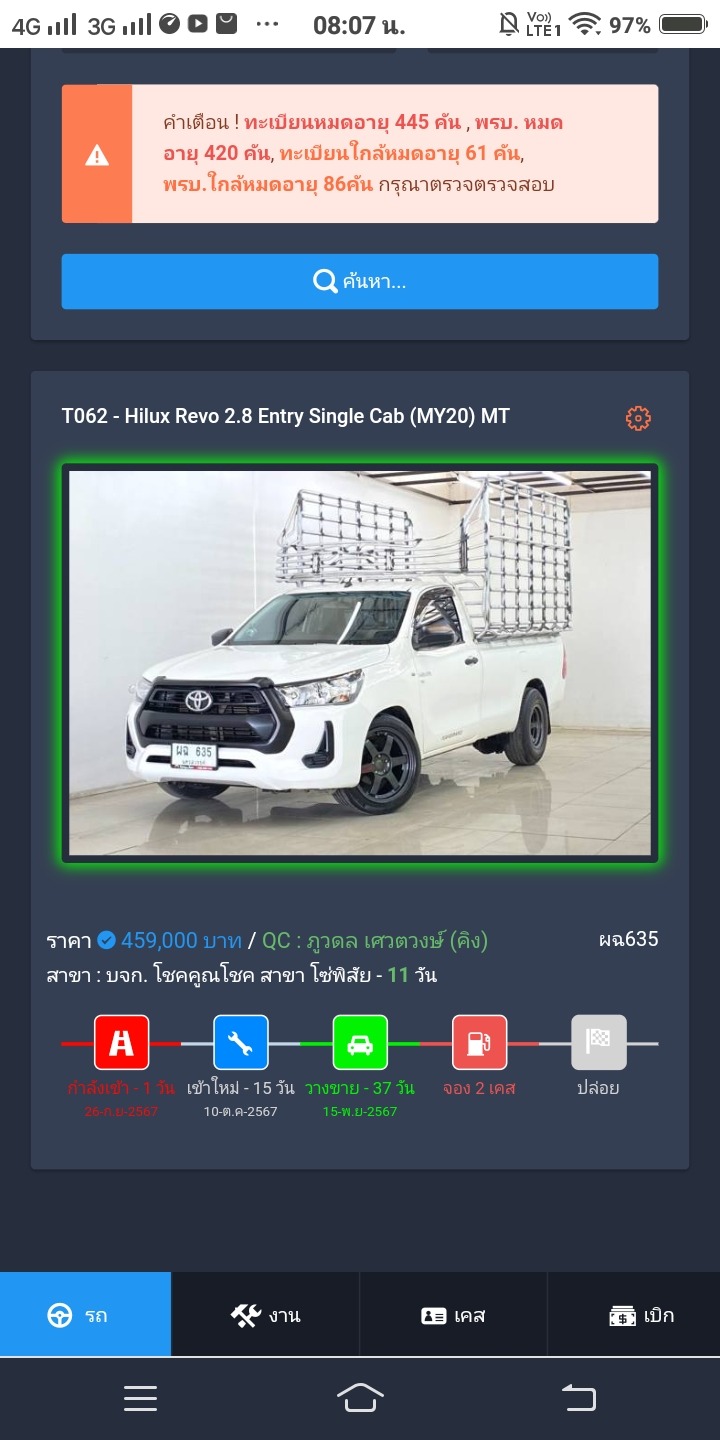Switch to the รถ tab

[86, 1315]
